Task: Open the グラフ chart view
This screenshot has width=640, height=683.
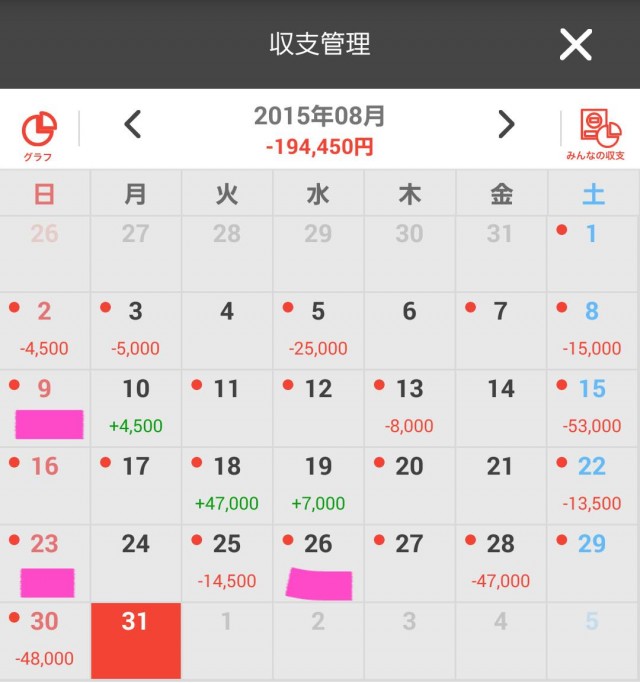Action: [39, 135]
